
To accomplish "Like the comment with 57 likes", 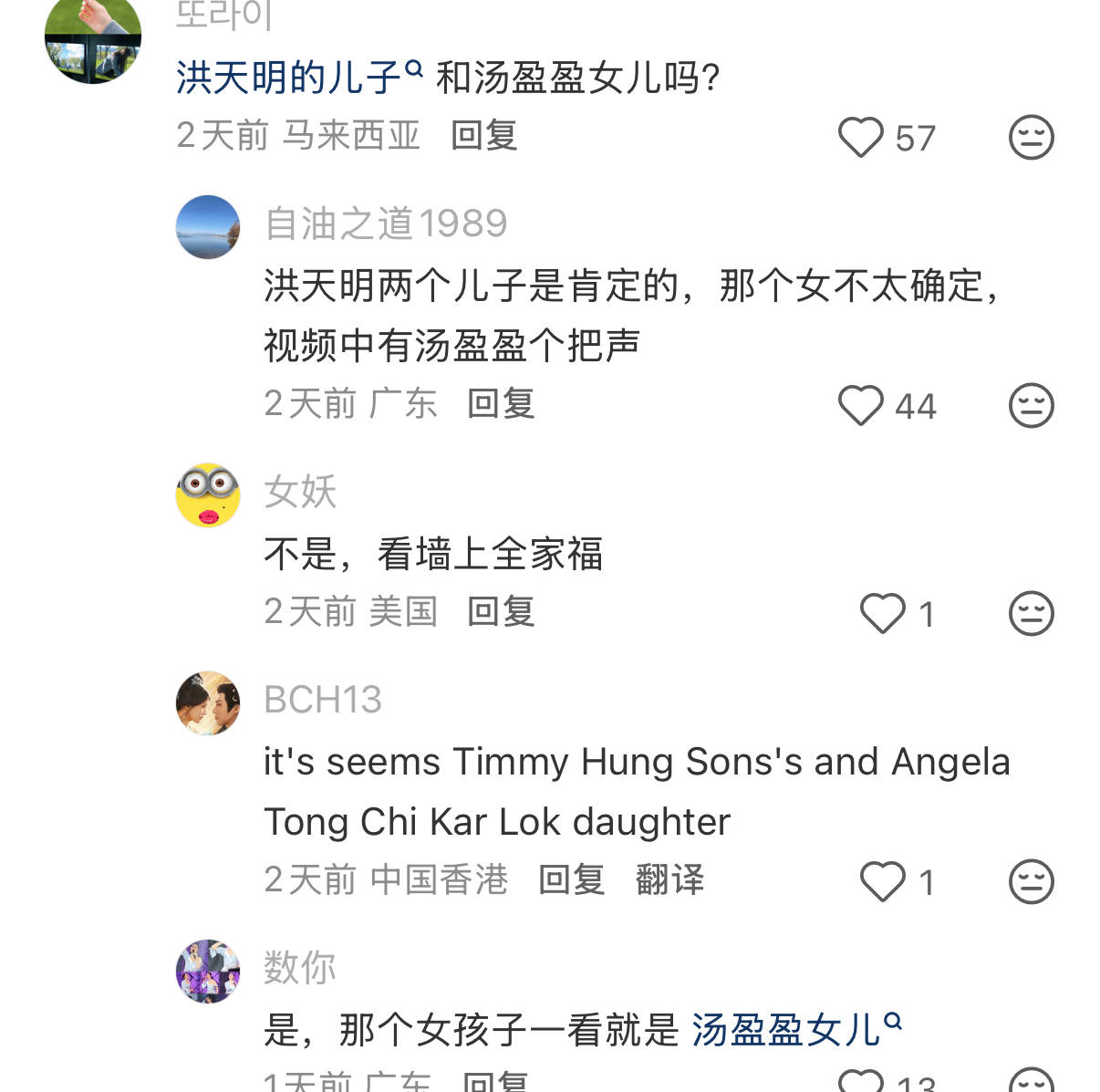I will tap(860, 138).
